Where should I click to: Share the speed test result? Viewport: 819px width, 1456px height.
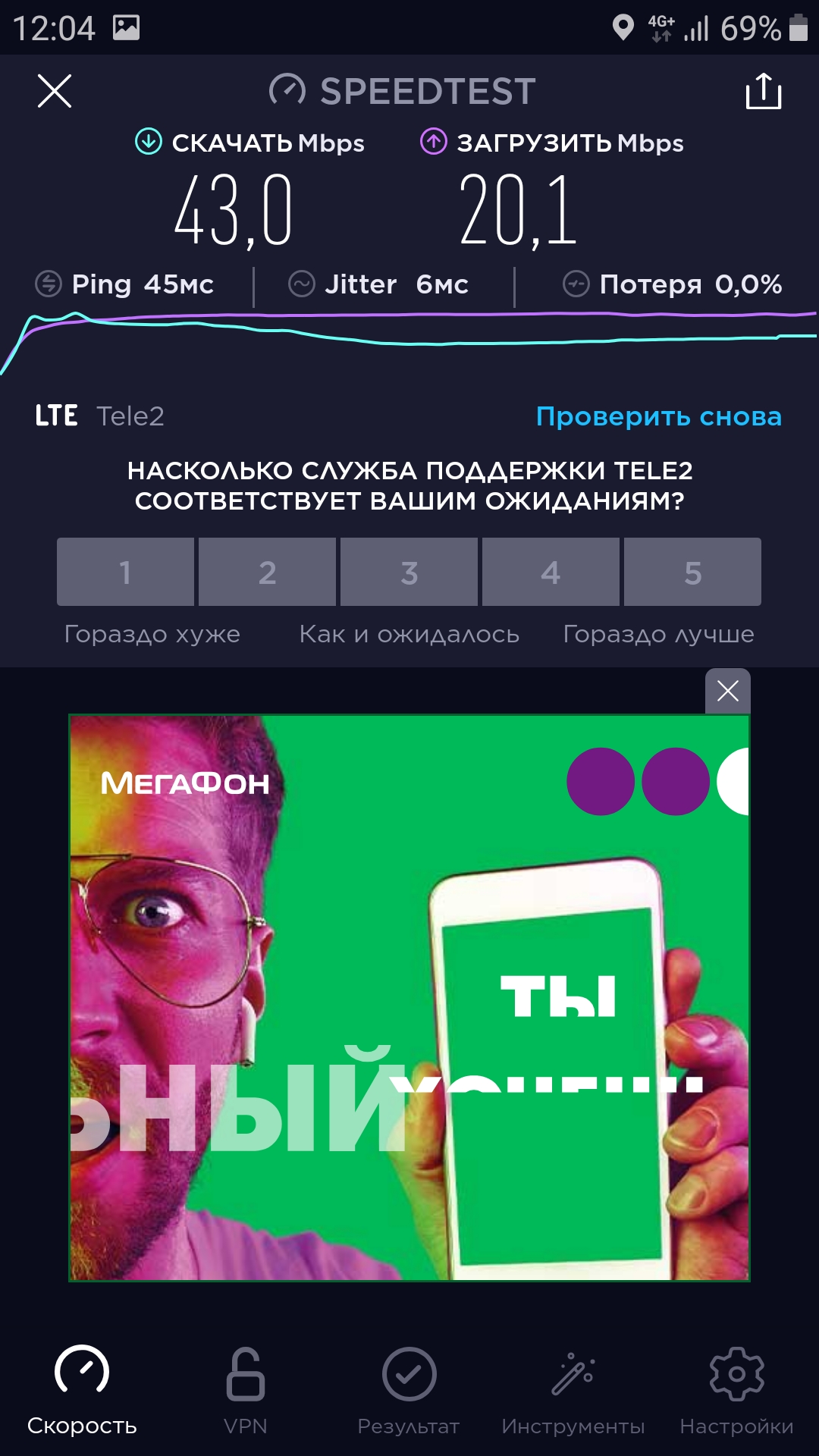tap(763, 92)
